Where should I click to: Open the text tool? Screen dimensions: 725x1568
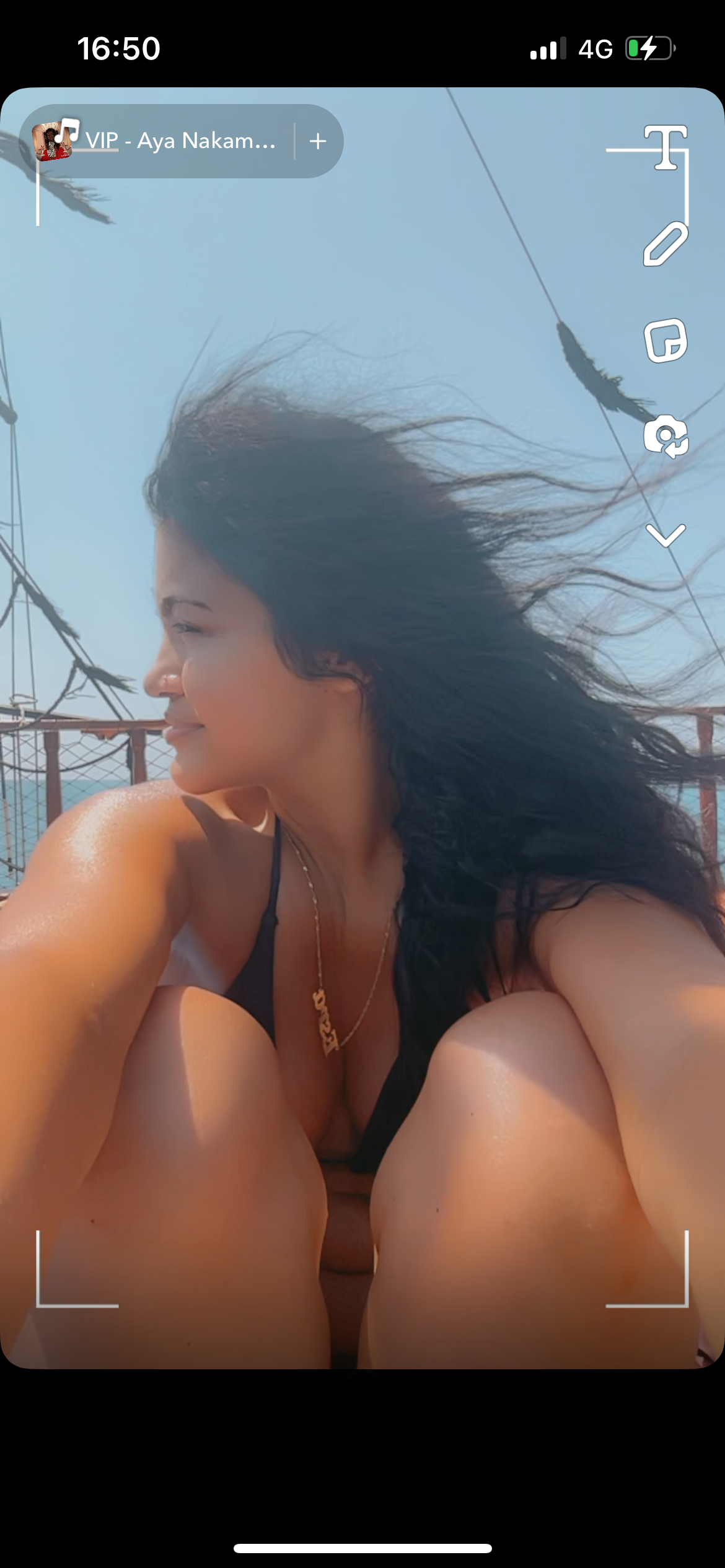click(666, 147)
